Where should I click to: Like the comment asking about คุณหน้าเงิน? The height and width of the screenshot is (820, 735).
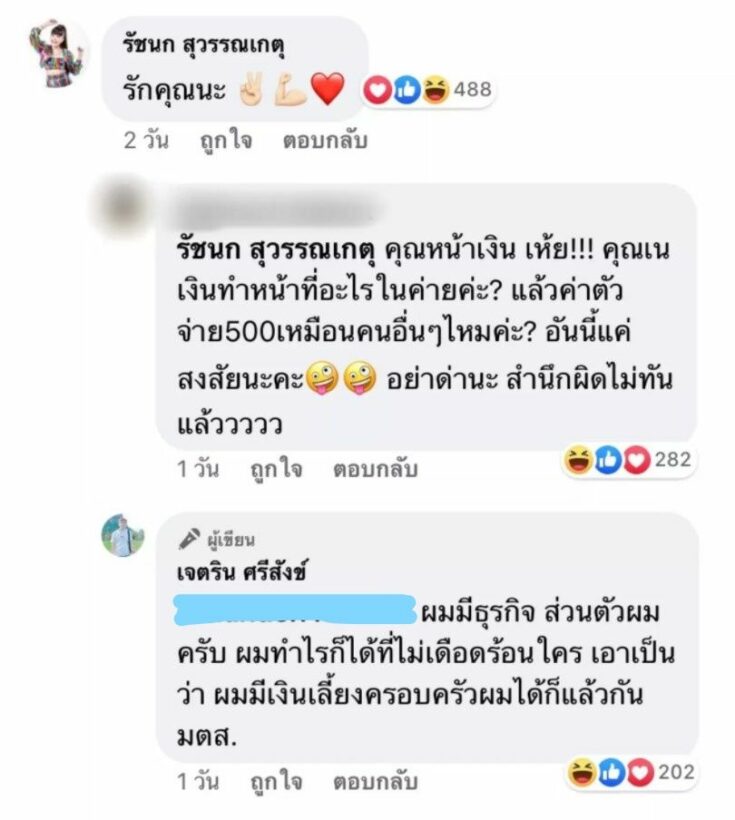[x=277, y=468]
